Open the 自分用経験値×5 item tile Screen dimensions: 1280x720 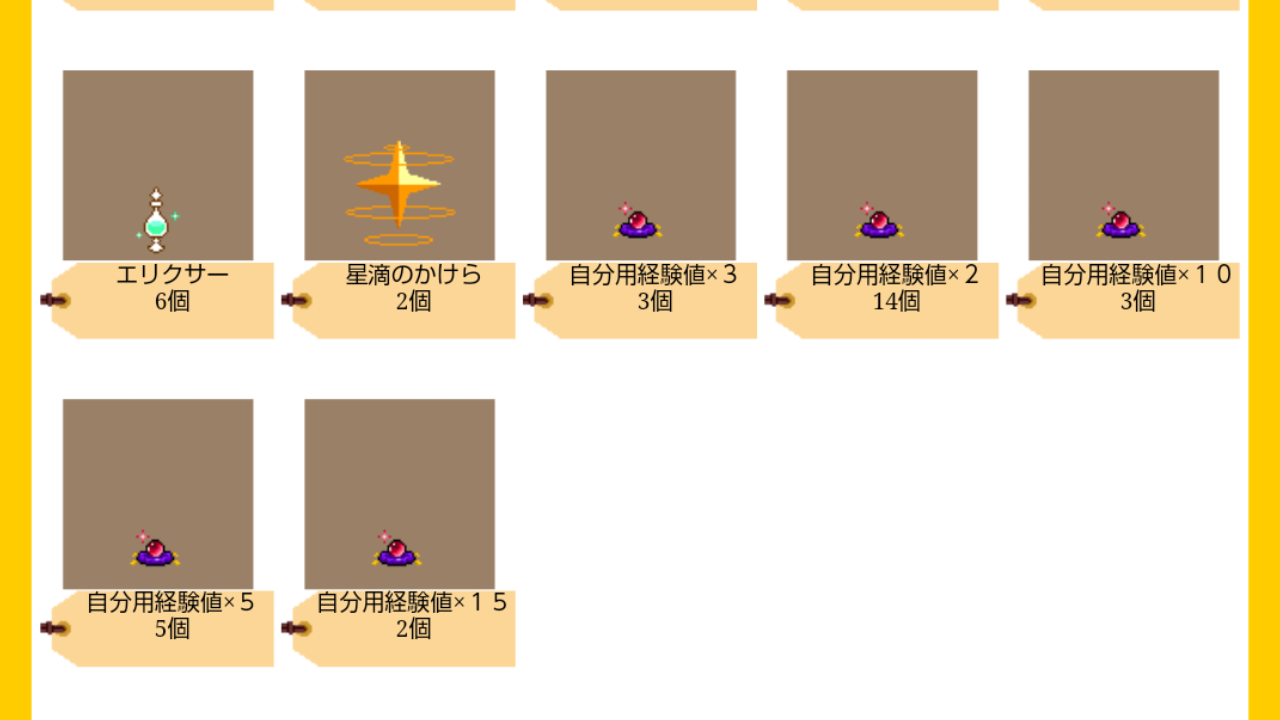(x=158, y=494)
